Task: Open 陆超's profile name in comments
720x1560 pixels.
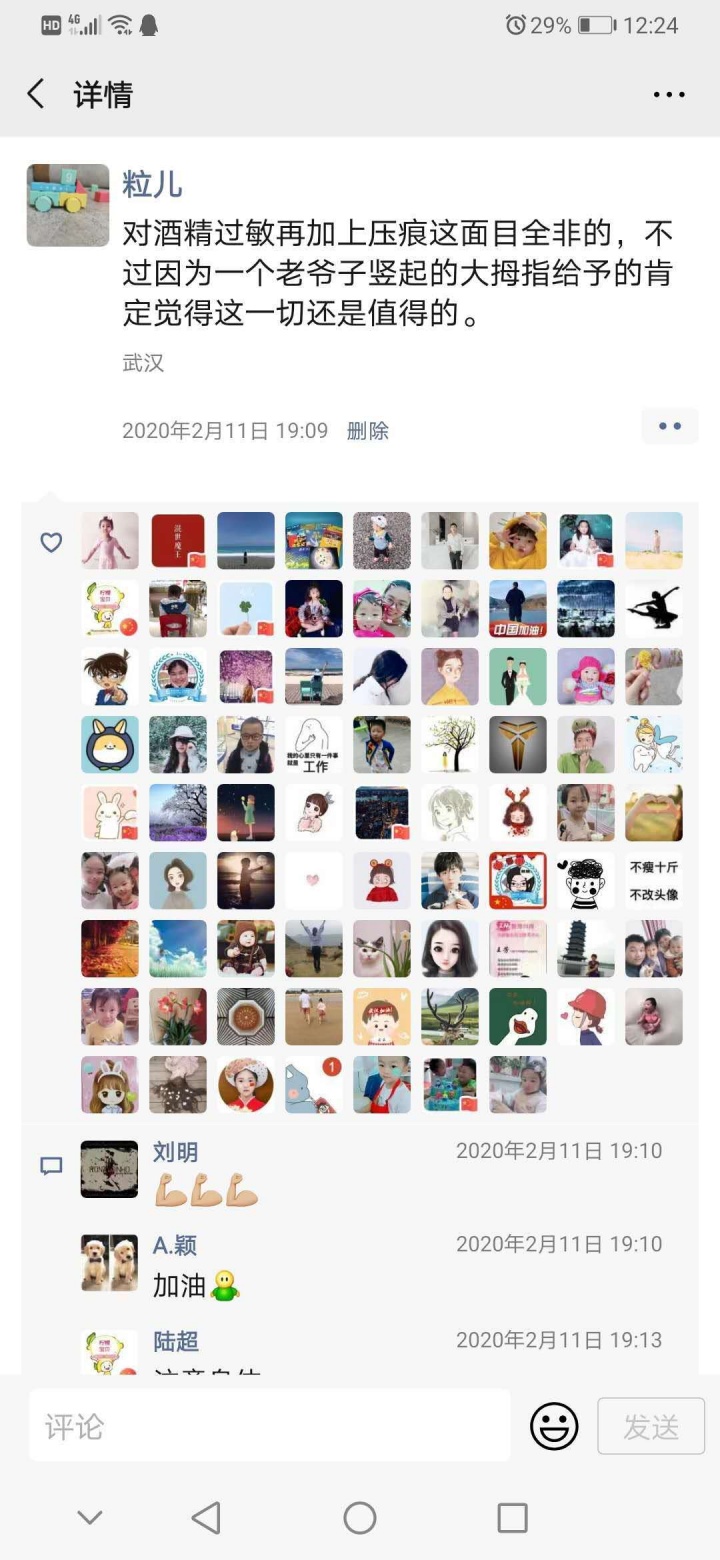Action: [x=175, y=1341]
